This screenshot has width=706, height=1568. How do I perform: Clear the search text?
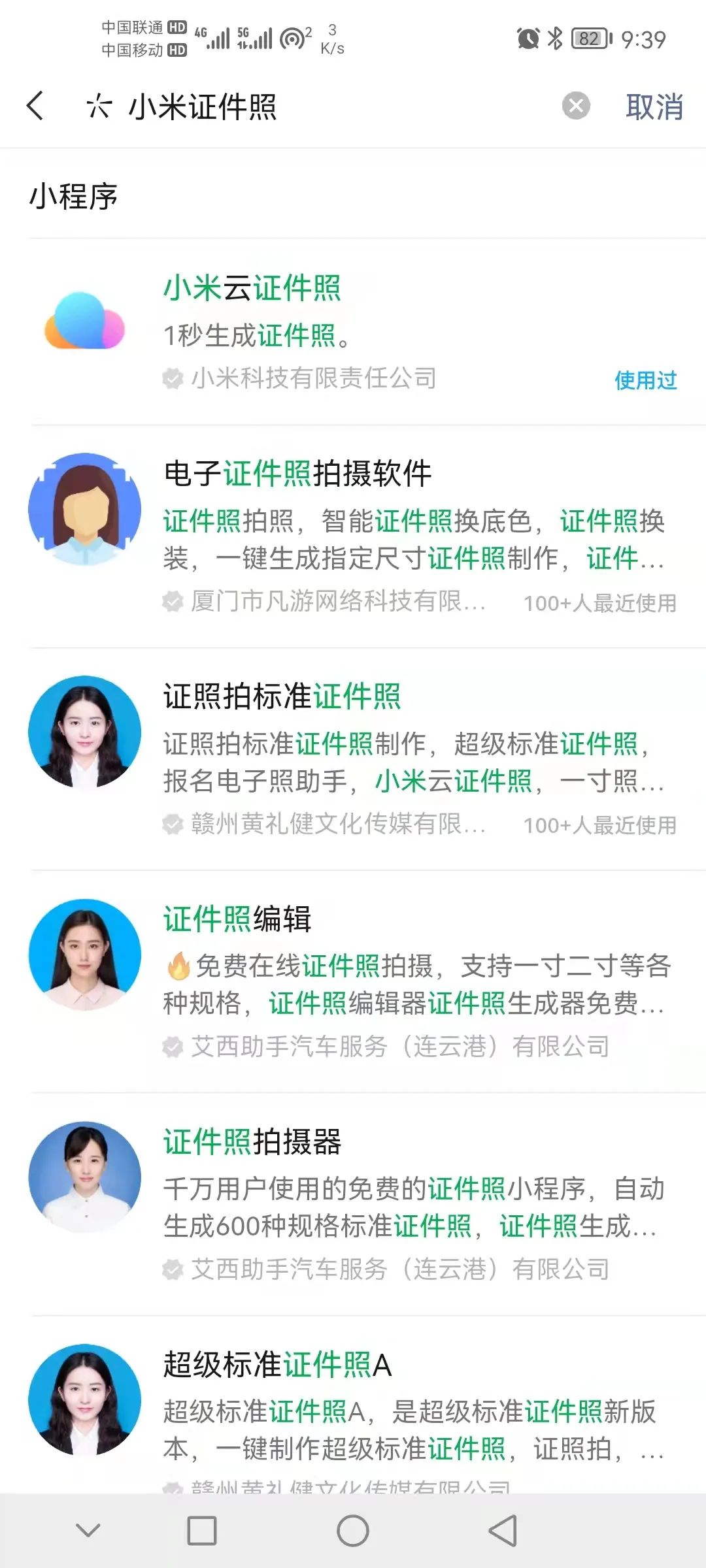click(x=576, y=106)
